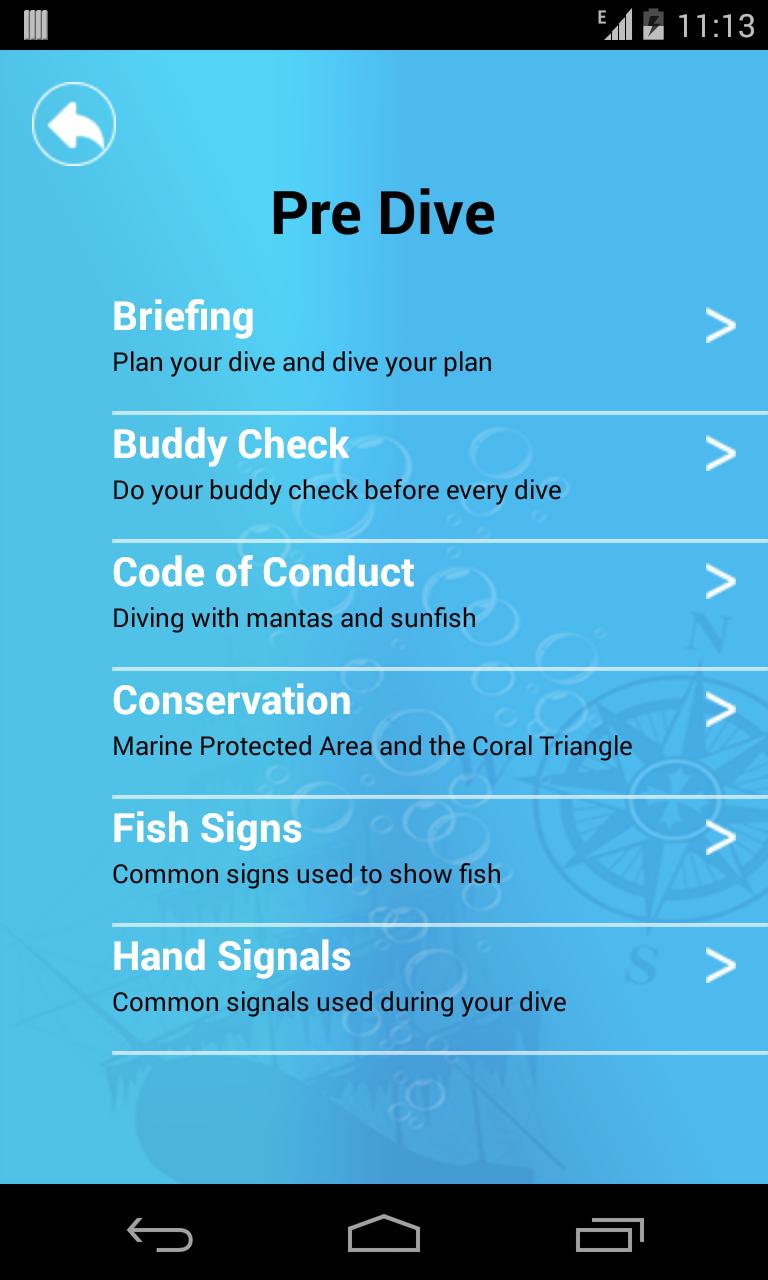
Task: Expand the Briefing section chevron
Action: click(720, 325)
